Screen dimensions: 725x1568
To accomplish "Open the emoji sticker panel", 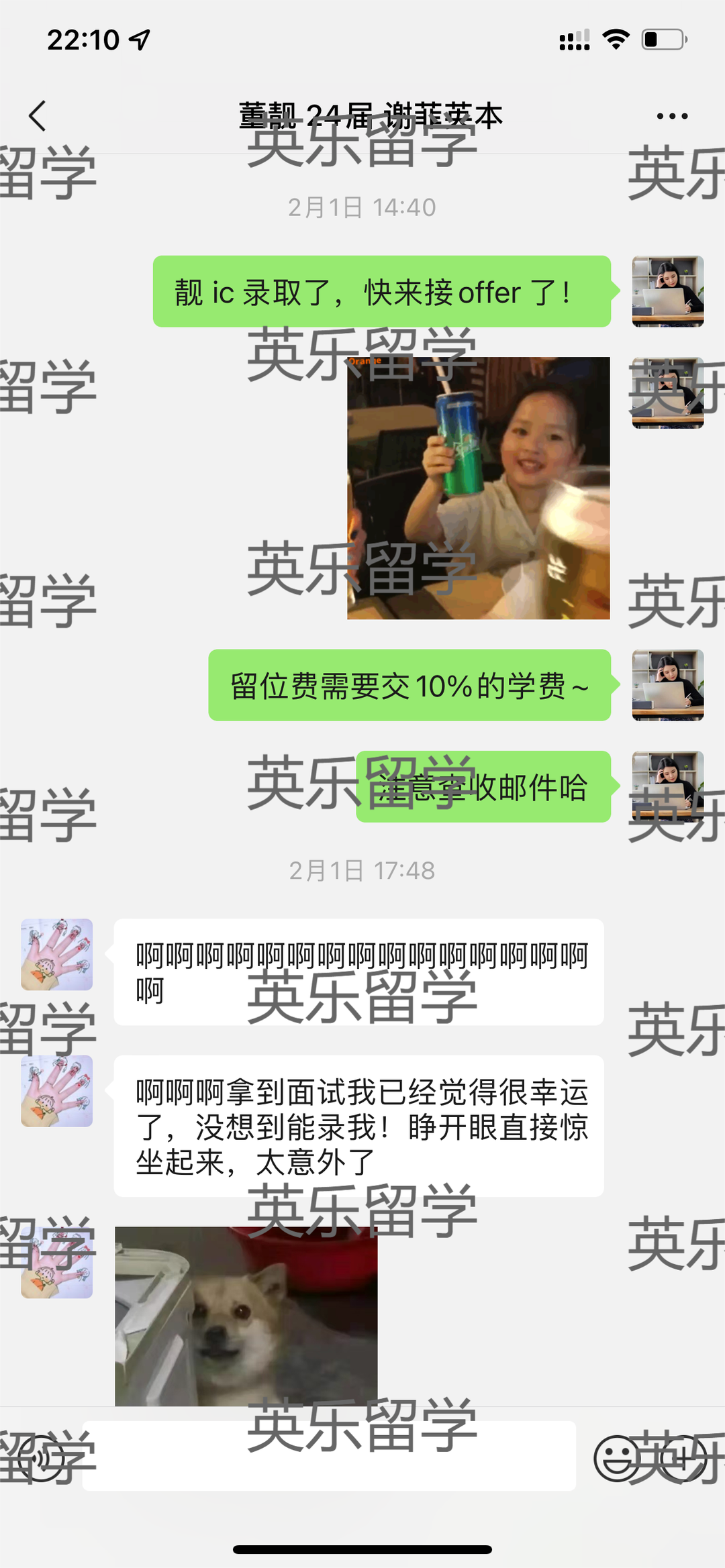I will (x=616, y=1458).
